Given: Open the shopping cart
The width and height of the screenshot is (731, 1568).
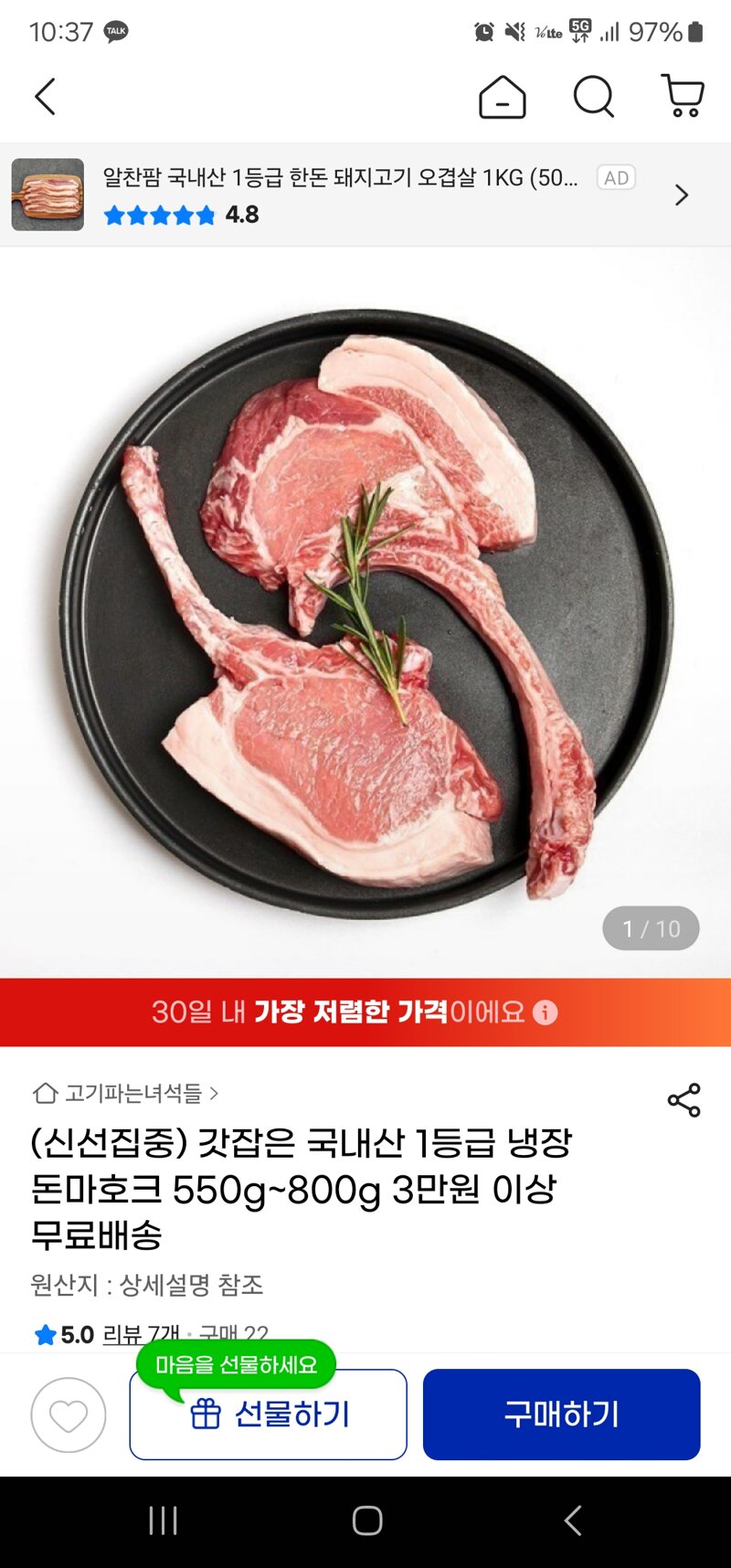Looking at the screenshot, I should coord(682,96).
